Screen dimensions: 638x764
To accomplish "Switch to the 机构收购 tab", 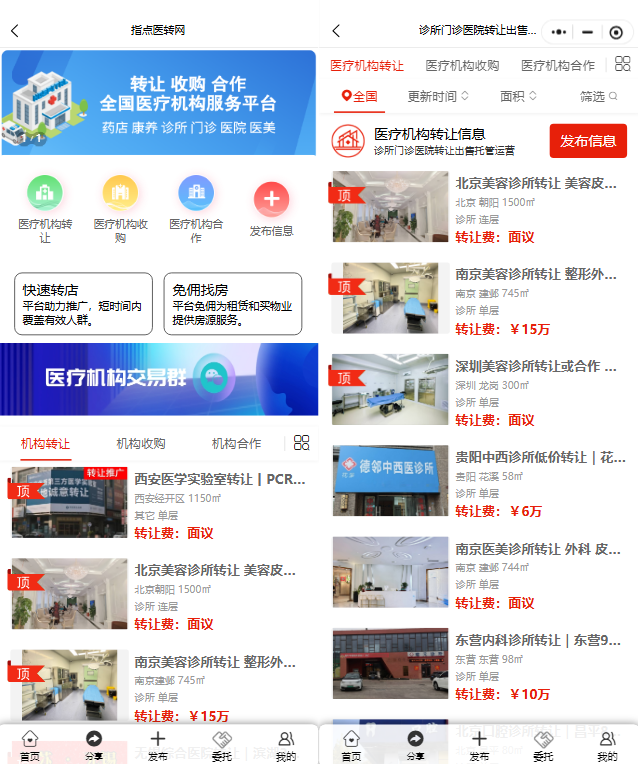I will pos(141,443).
